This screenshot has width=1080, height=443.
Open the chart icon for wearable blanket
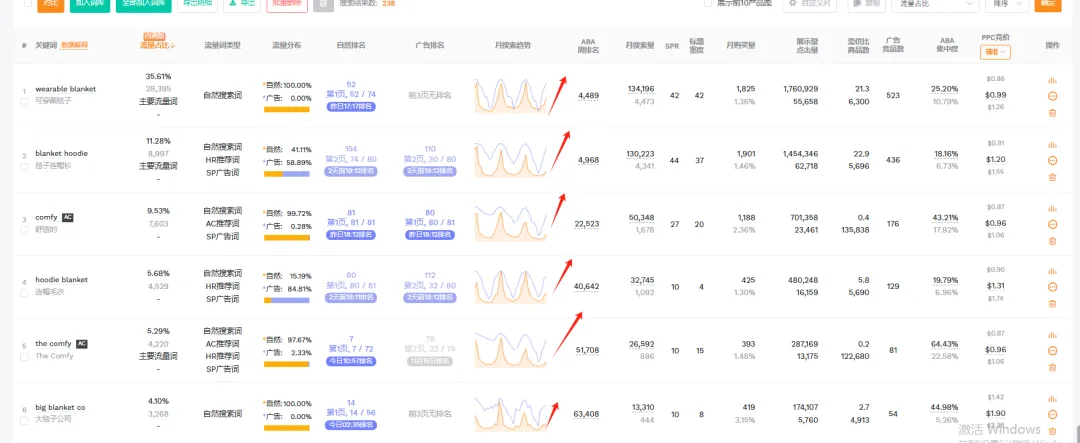pos(1052,80)
